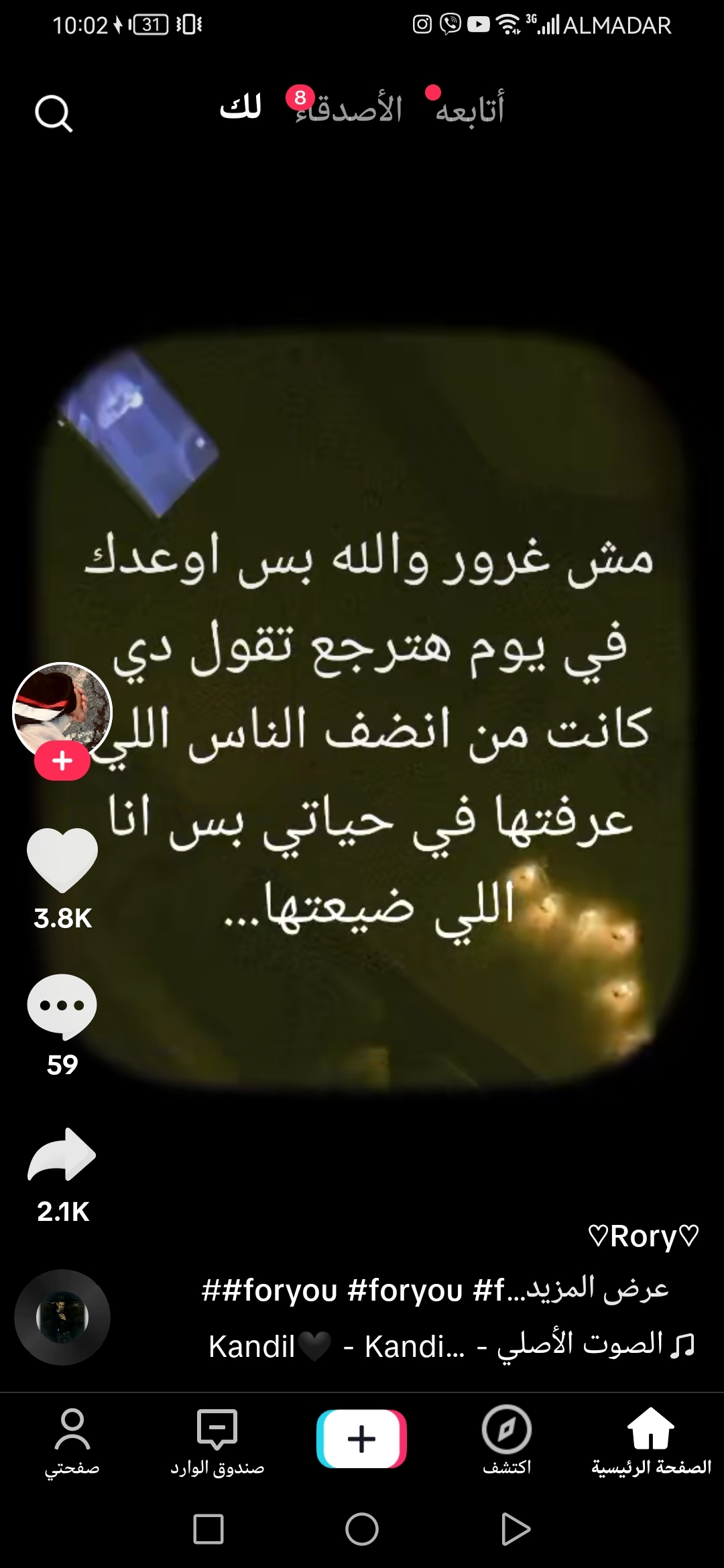Viewport: 724px width, 1568px height.
Task: Open the video creator's profile picture
Action: pyautogui.click(x=62, y=710)
